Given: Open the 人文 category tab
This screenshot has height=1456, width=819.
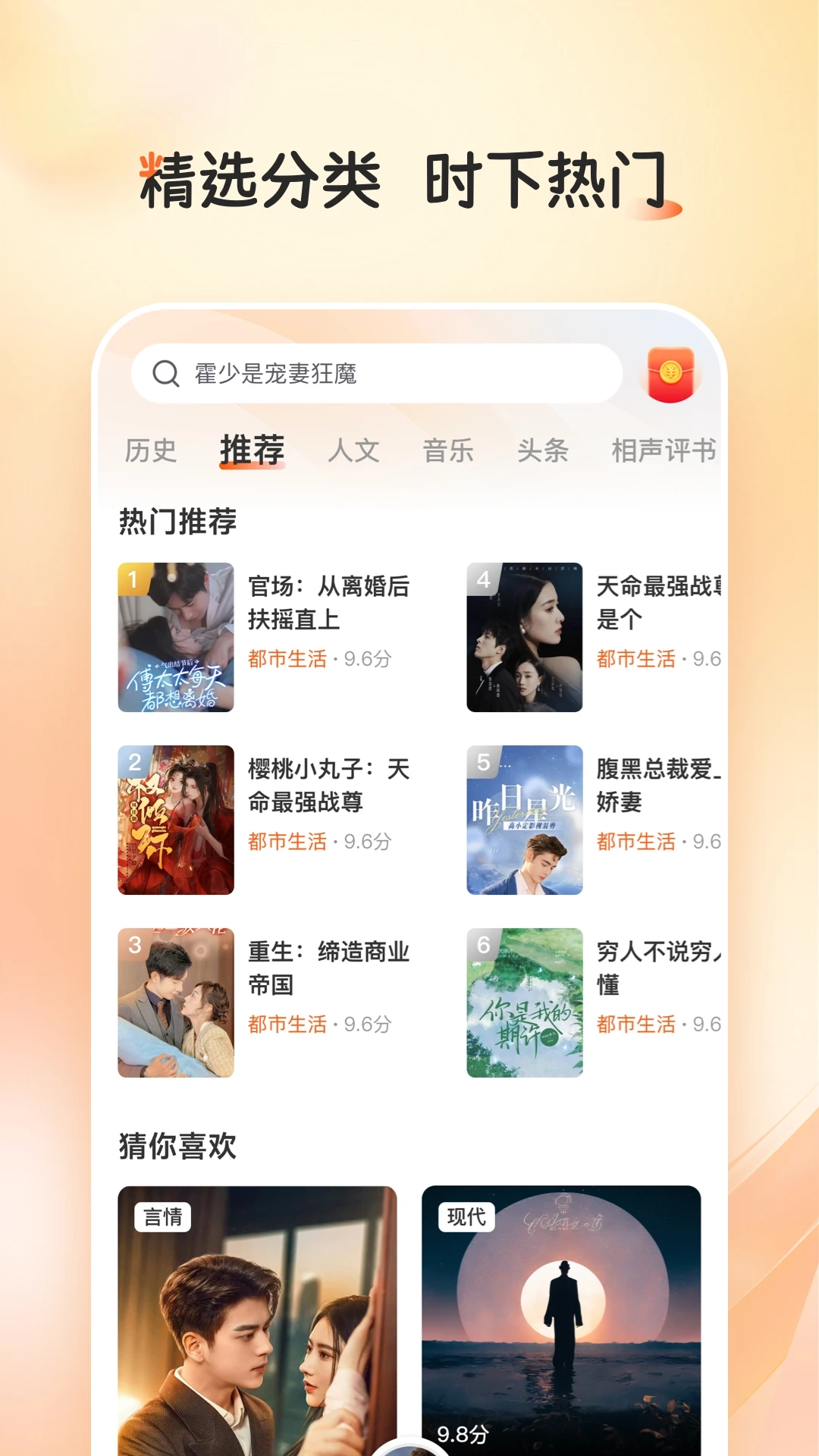Looking at the screenshot, I should tap(355, 450).
